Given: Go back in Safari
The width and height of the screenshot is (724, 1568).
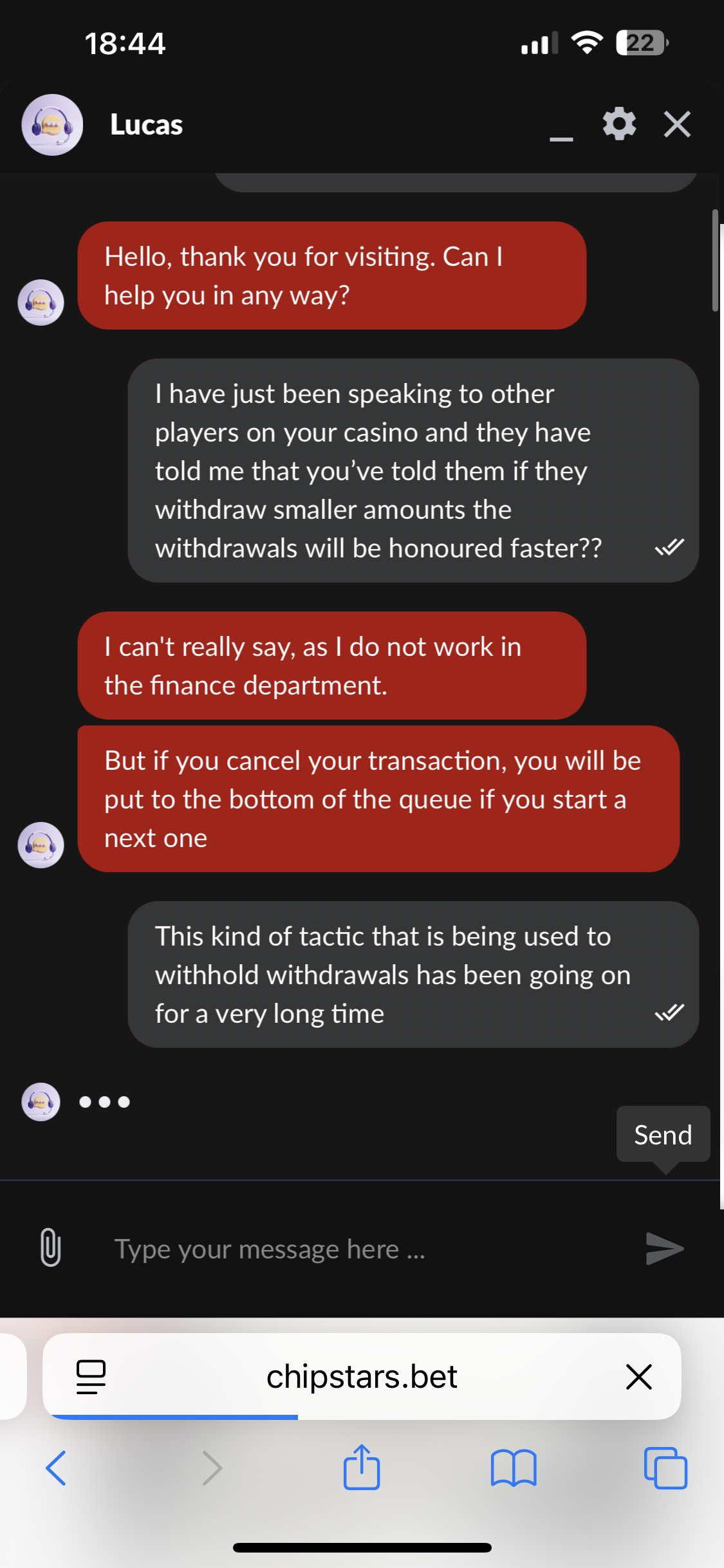Looking at the screenshot, I should coord(56,1468).
